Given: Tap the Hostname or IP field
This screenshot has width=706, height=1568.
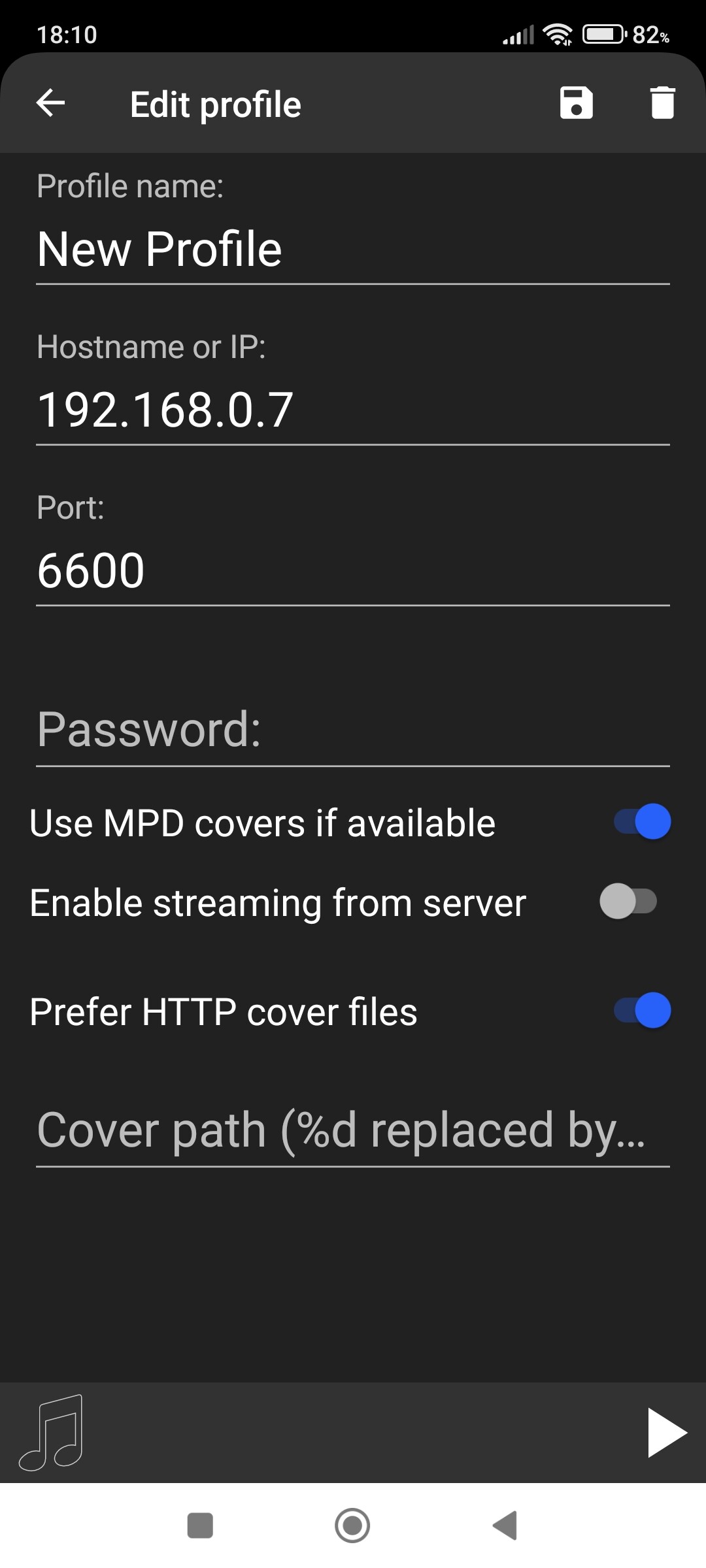Looking at the screenshot, I should [x=353, y=410].
